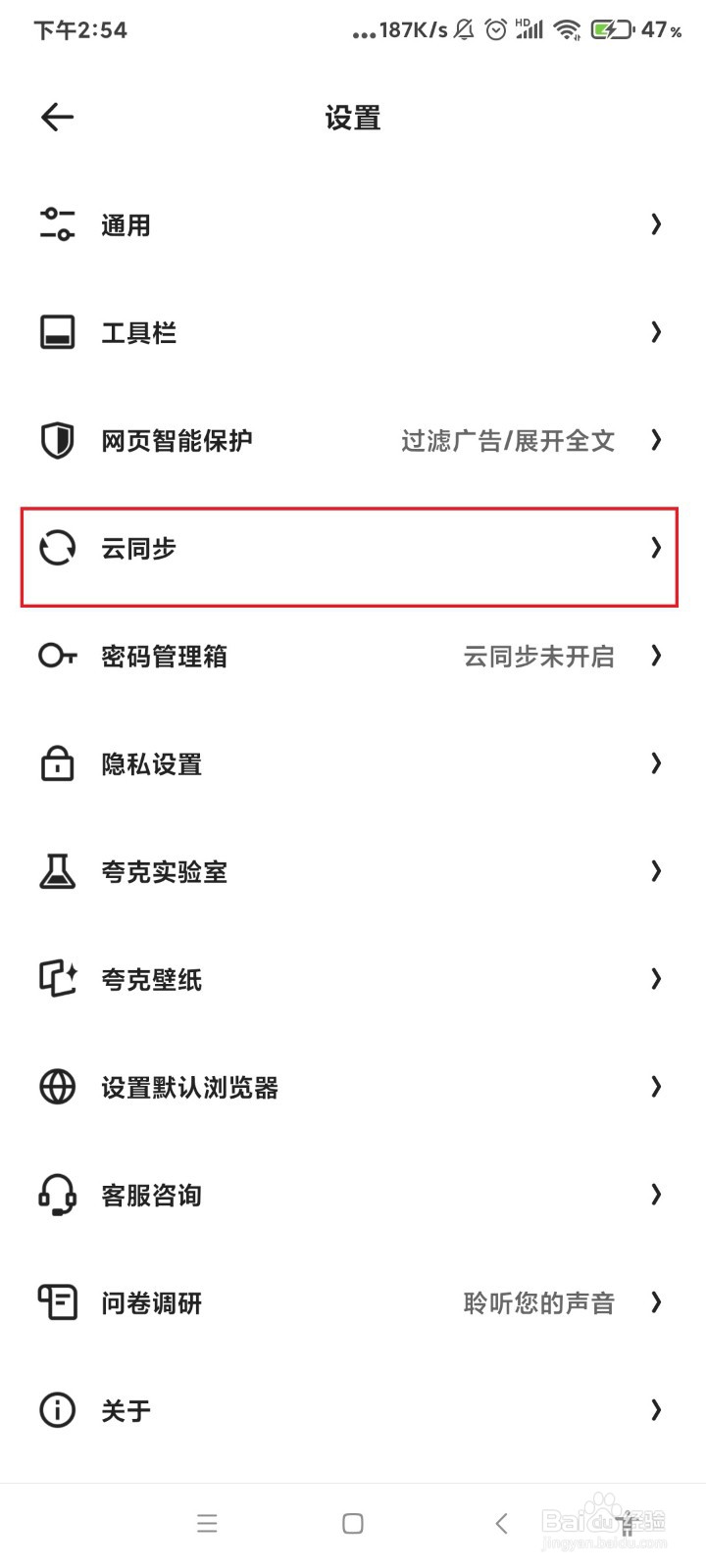This screenshot has width=706, height=1568.
Task: Tap the 客服咨询 headset icon
Action: tap(57, 1195)
